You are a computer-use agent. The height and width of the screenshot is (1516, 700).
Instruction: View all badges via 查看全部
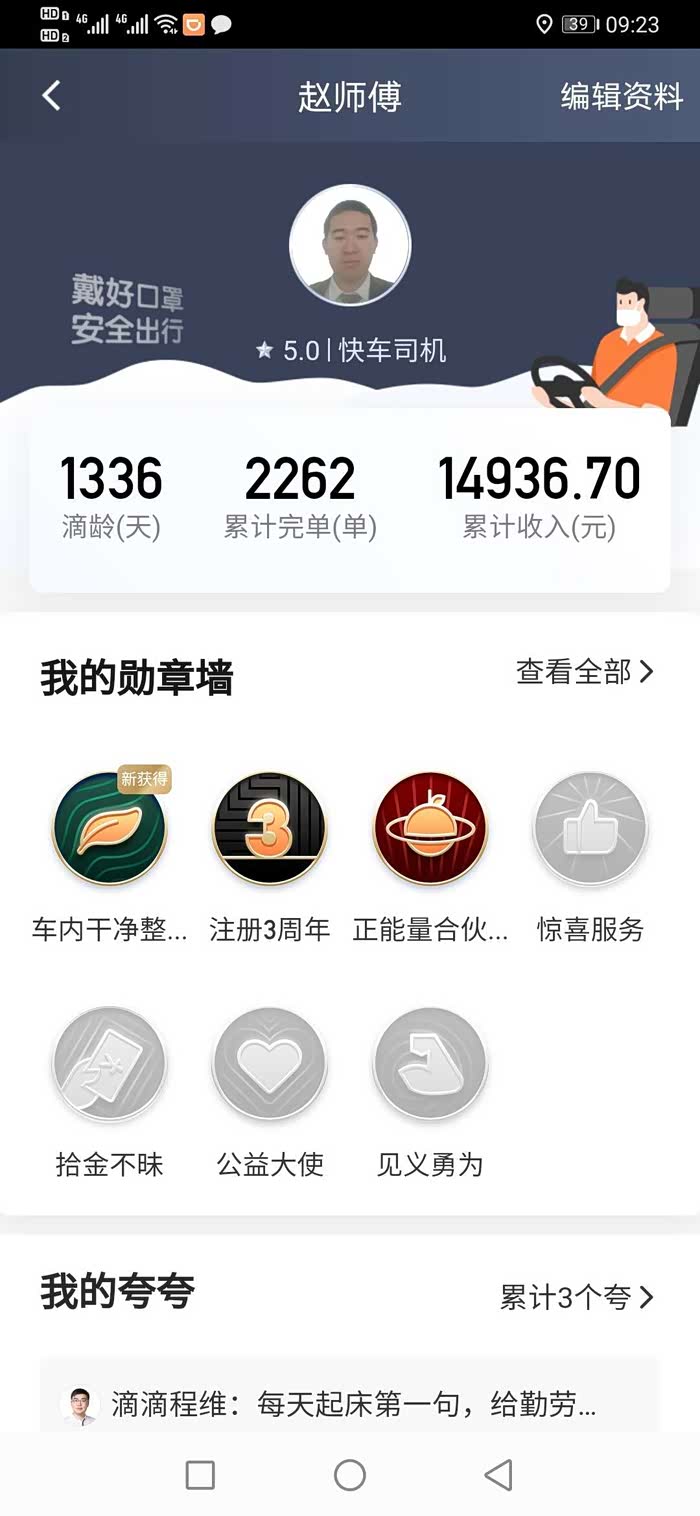click(x=585, y=672)
